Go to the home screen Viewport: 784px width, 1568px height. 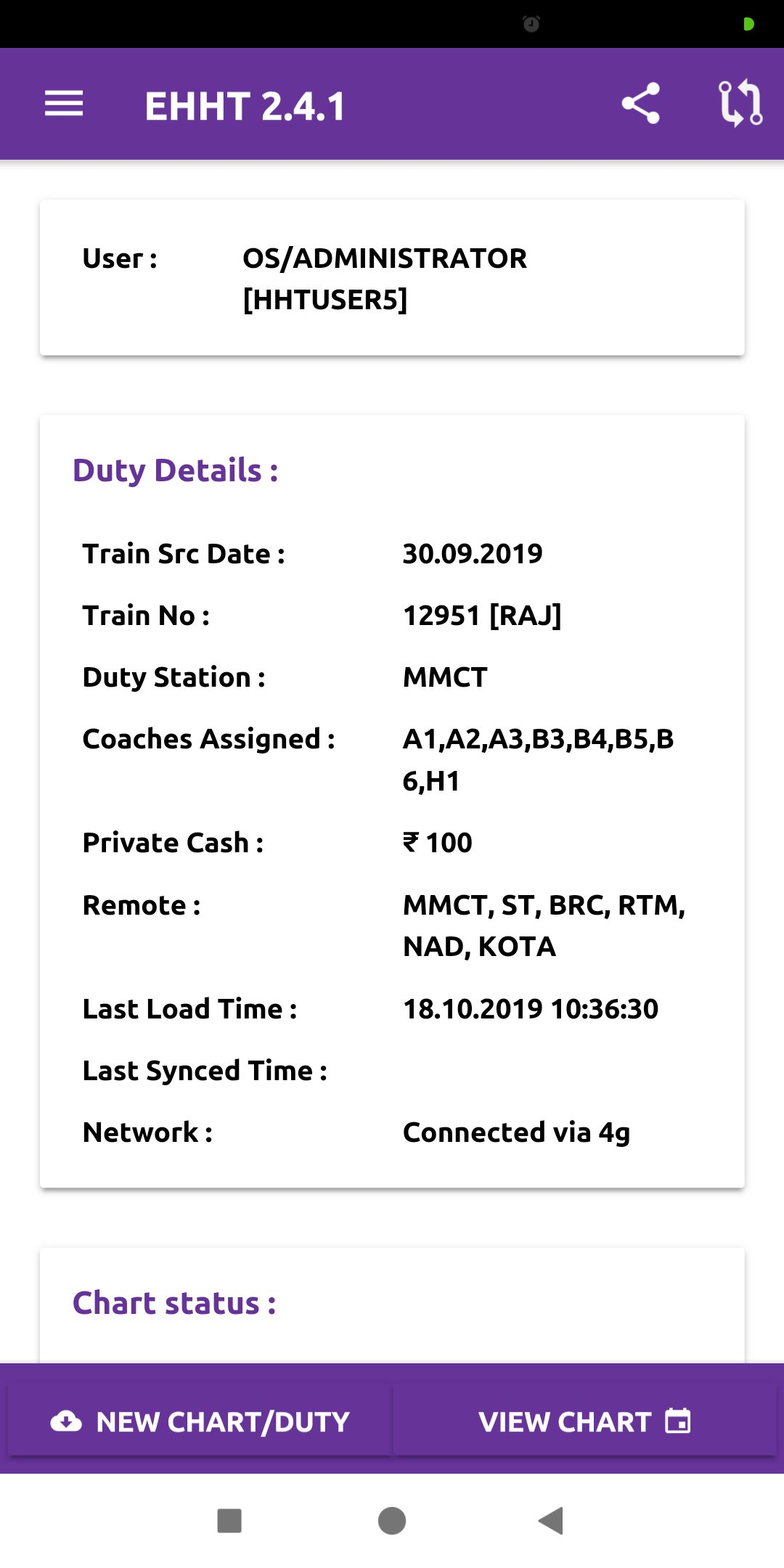tap(392, 1520)
